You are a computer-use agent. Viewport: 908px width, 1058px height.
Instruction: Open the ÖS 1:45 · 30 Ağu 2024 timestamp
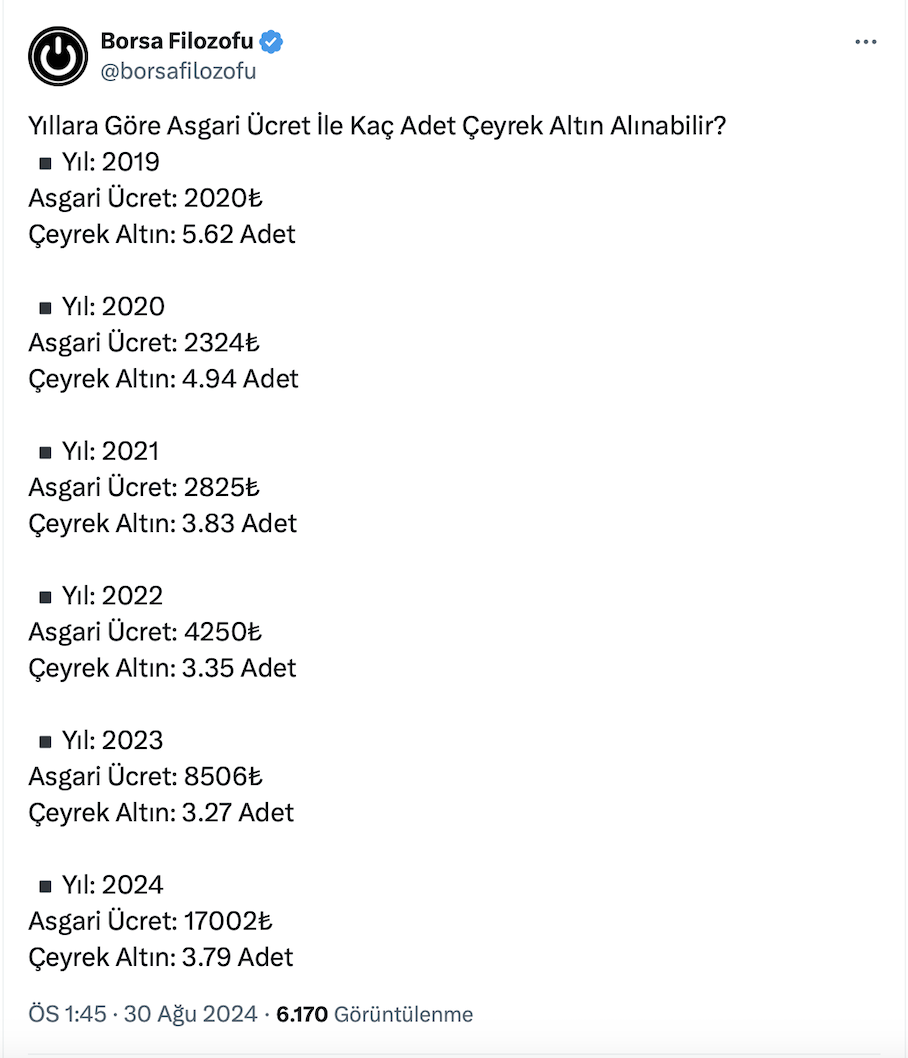pyautogui.click(x=144, y=1014)
